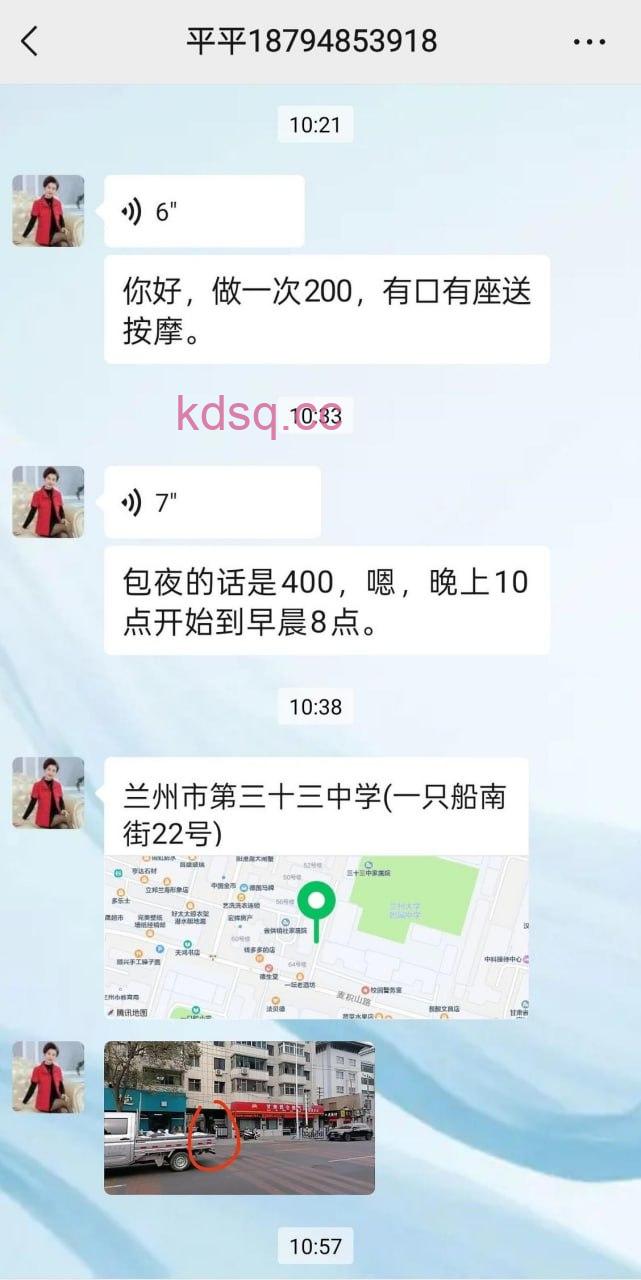
Task: Open sender's avatar beside the 6-second voice message
Action: pos(48,210)
